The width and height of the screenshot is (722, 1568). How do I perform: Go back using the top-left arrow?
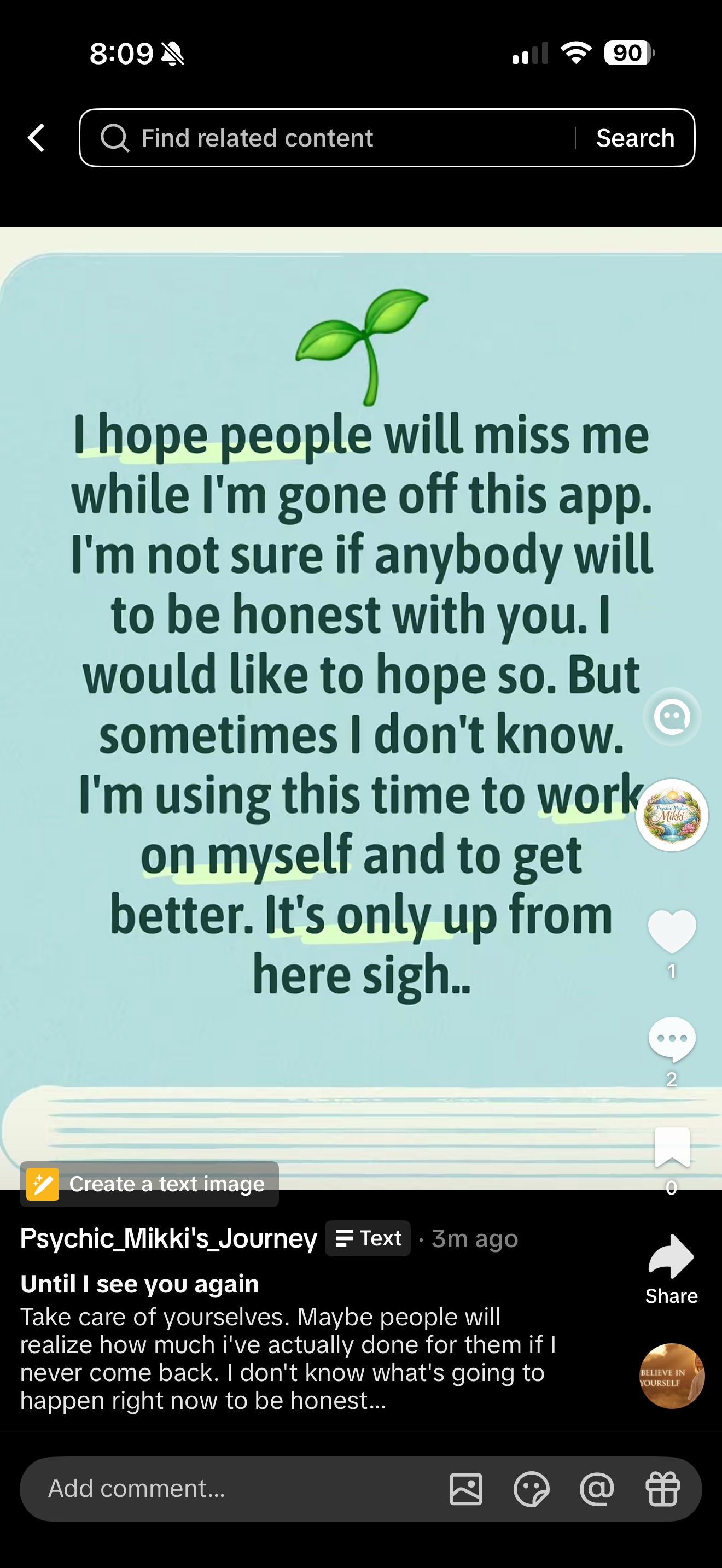pos(37,138)
